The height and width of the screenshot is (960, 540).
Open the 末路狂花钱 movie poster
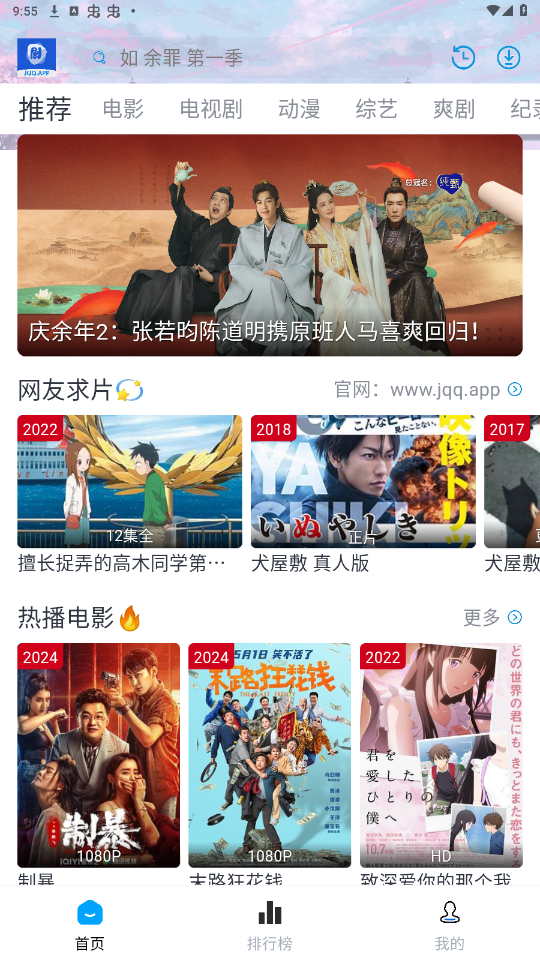[269, 756]
